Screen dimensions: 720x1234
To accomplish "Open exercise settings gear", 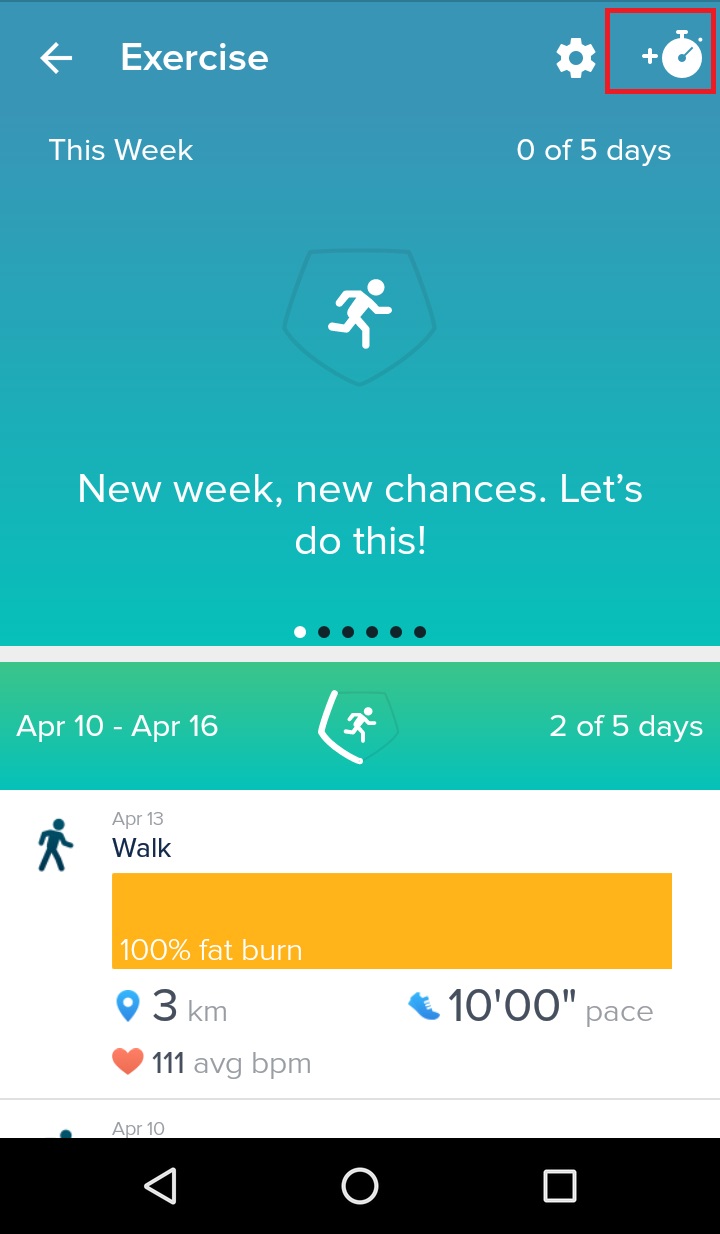I will click(x=575, y=58).
